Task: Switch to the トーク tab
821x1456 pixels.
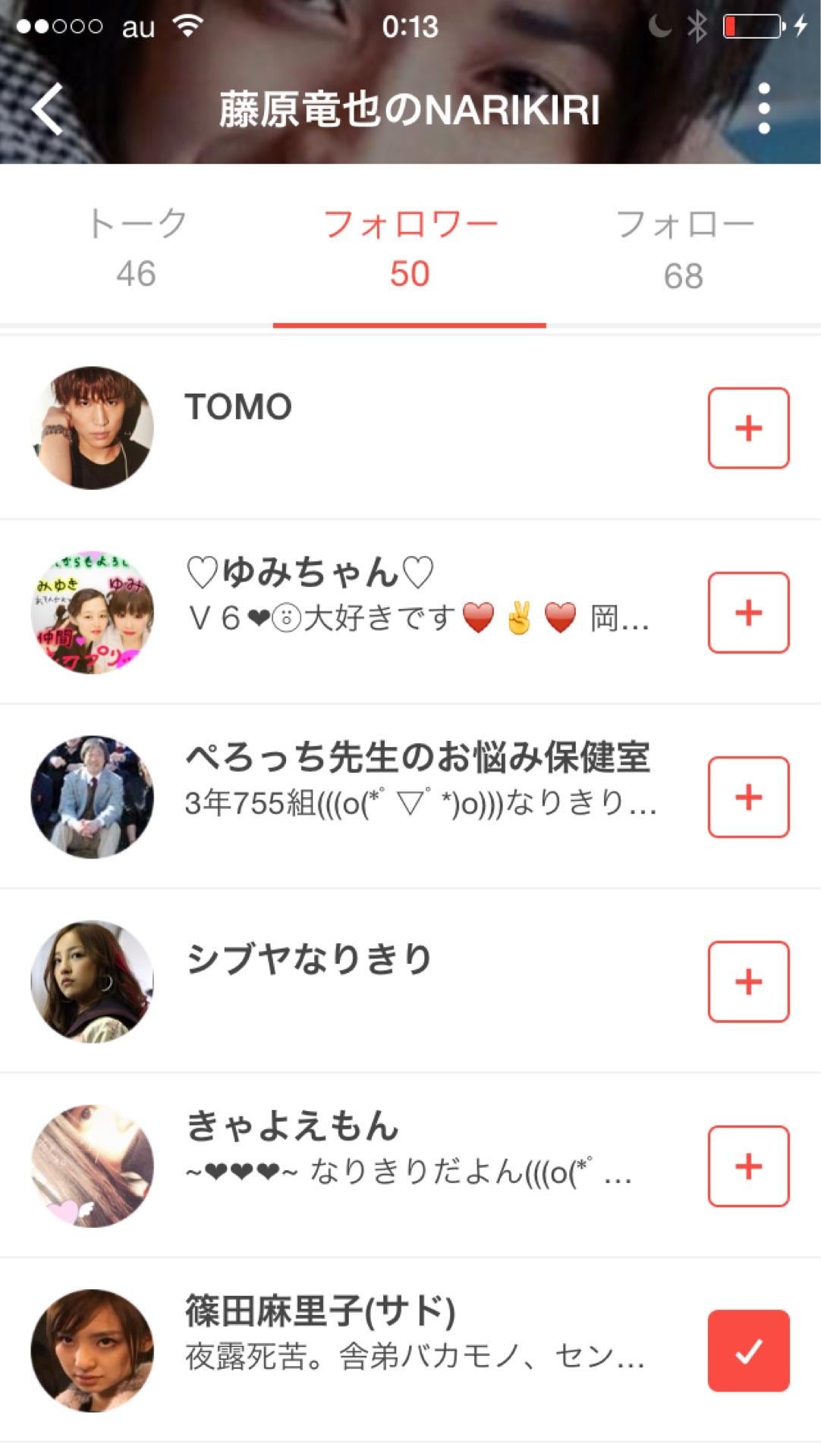Action: 137,248
